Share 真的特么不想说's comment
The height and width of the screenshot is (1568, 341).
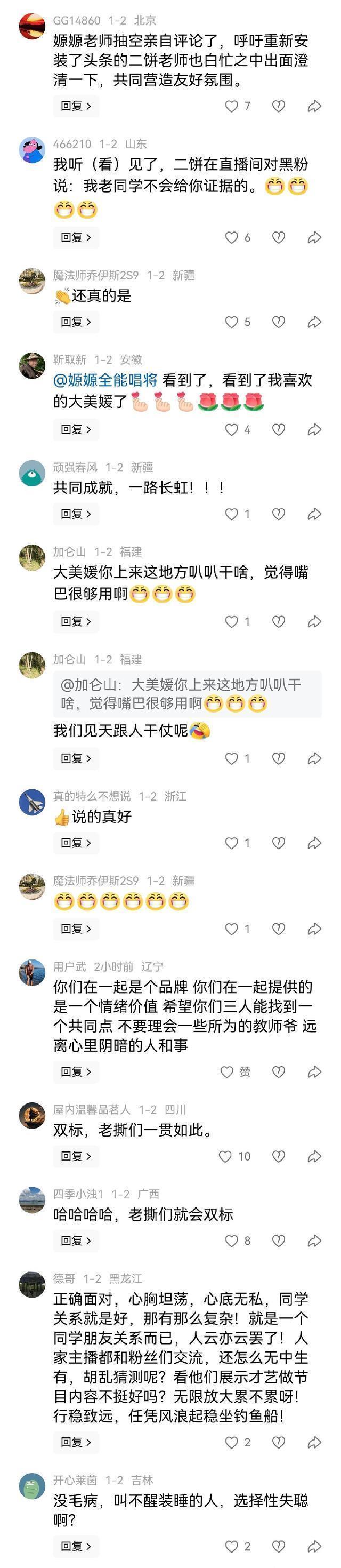pyautogui.click(x=314, y=843)
